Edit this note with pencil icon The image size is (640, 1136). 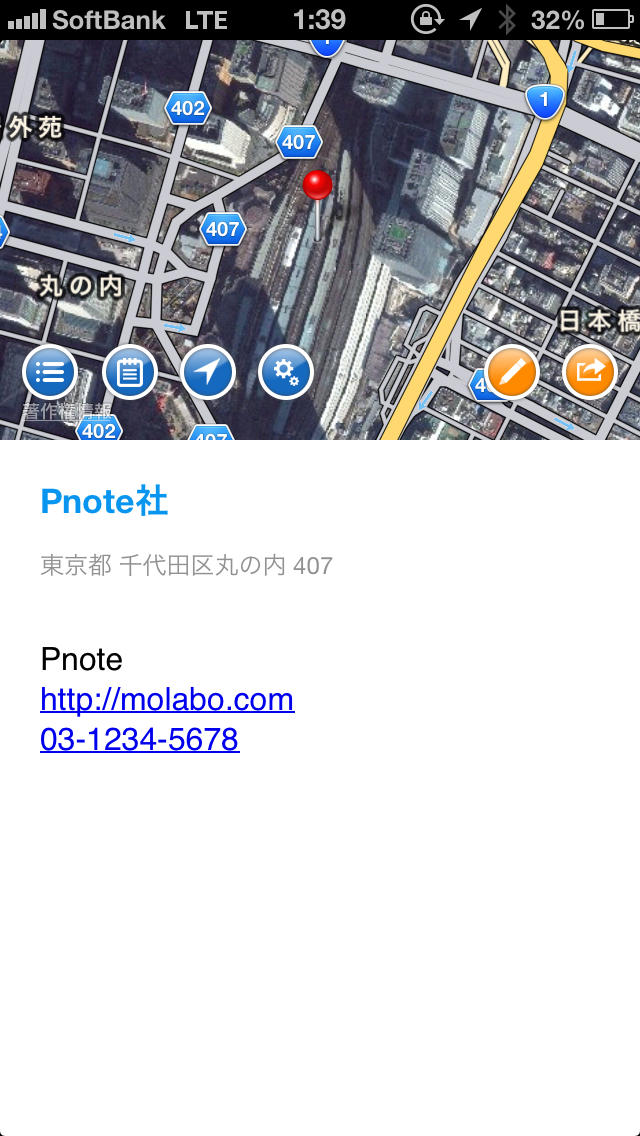512,373
